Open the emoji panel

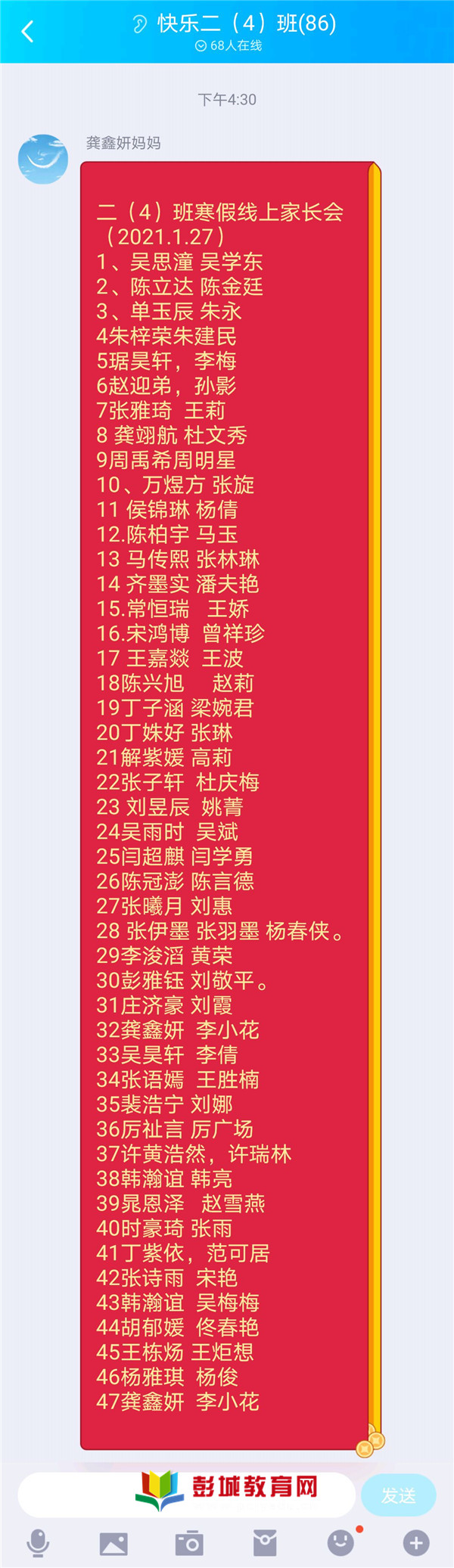340,1543
